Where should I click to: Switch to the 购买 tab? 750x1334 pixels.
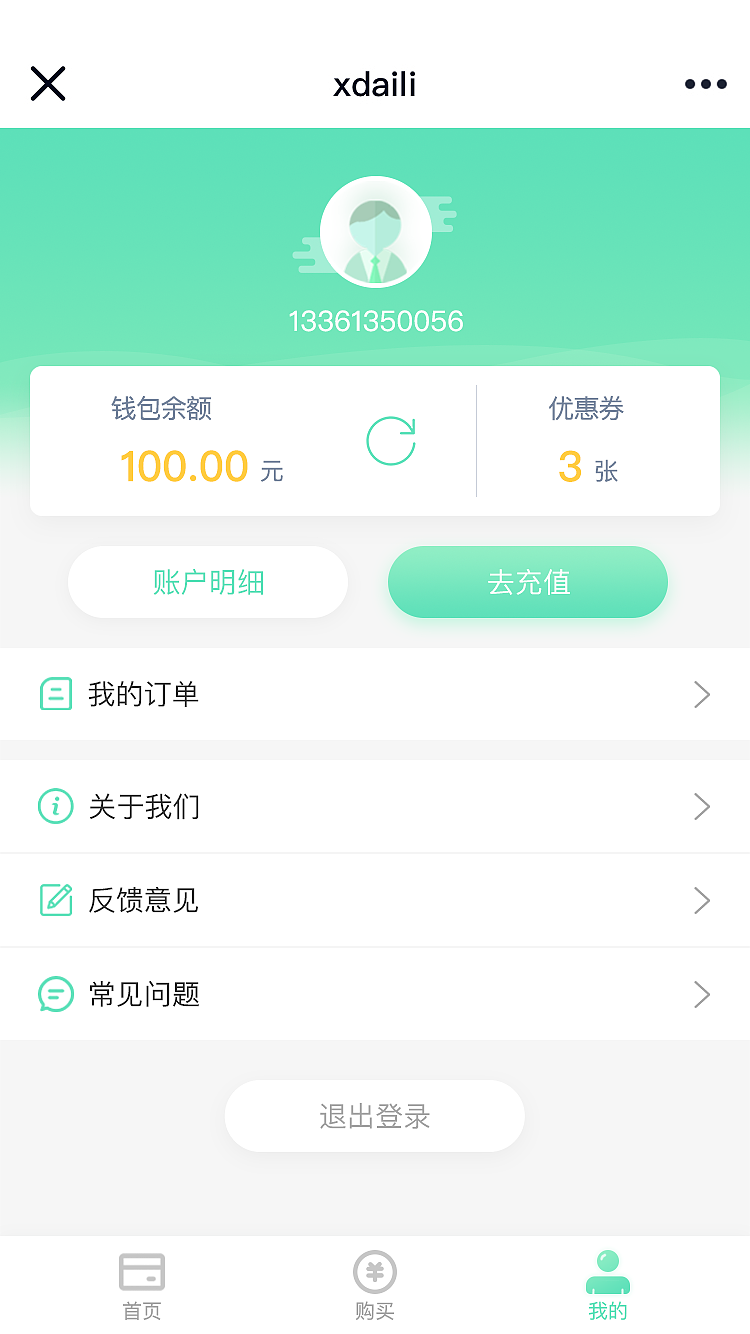375,1286
